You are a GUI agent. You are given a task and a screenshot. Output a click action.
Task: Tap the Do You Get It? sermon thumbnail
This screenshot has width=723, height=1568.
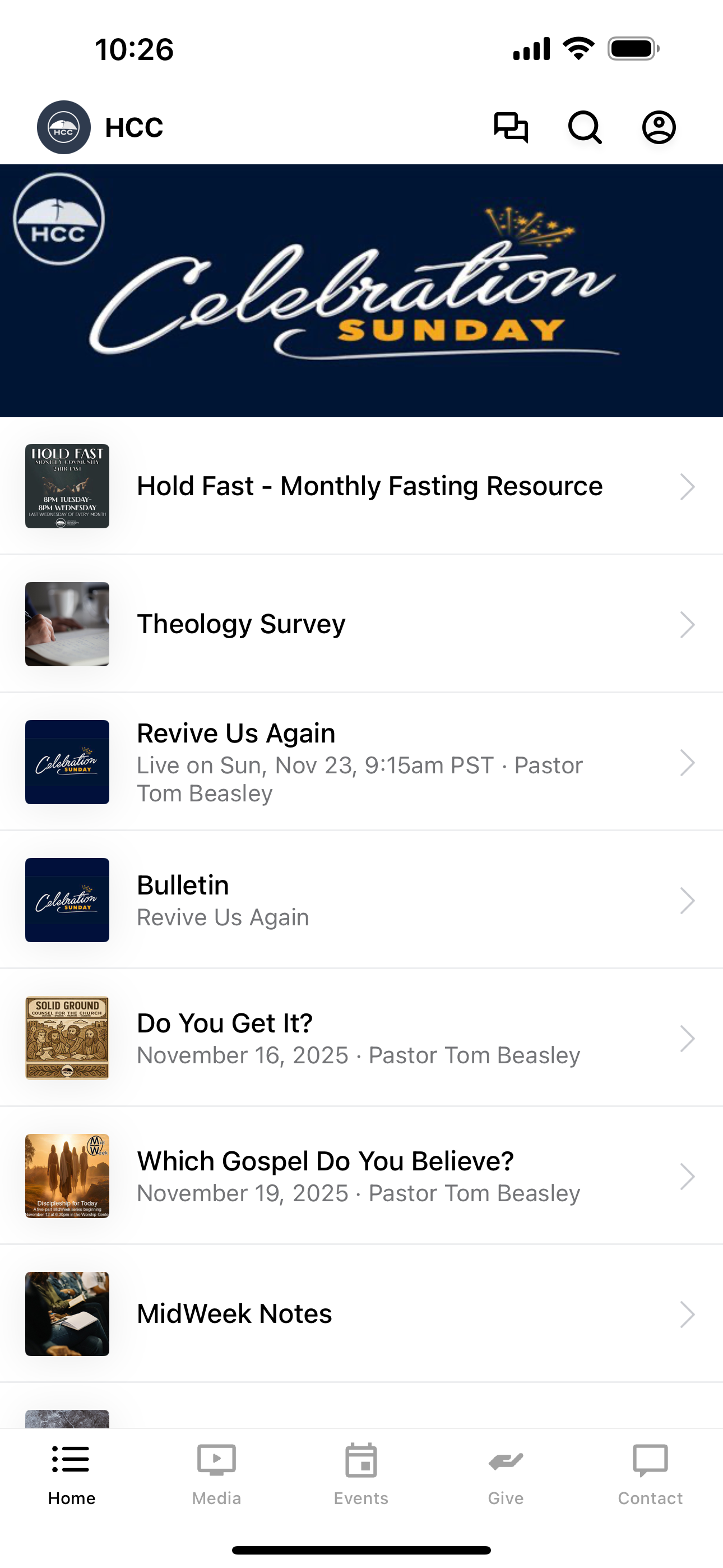click(67, 1039)
